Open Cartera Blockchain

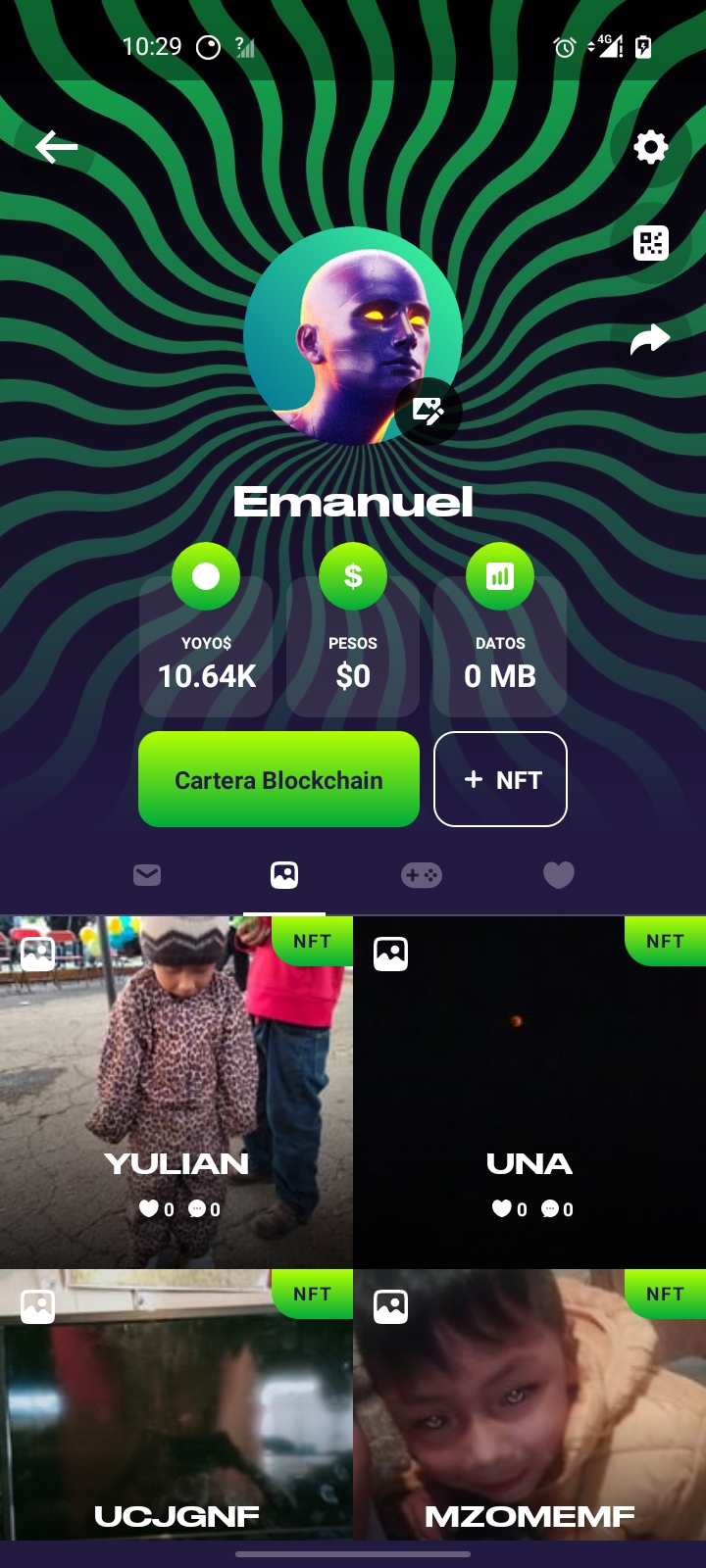pyautogui.click(x=278, y=779)
